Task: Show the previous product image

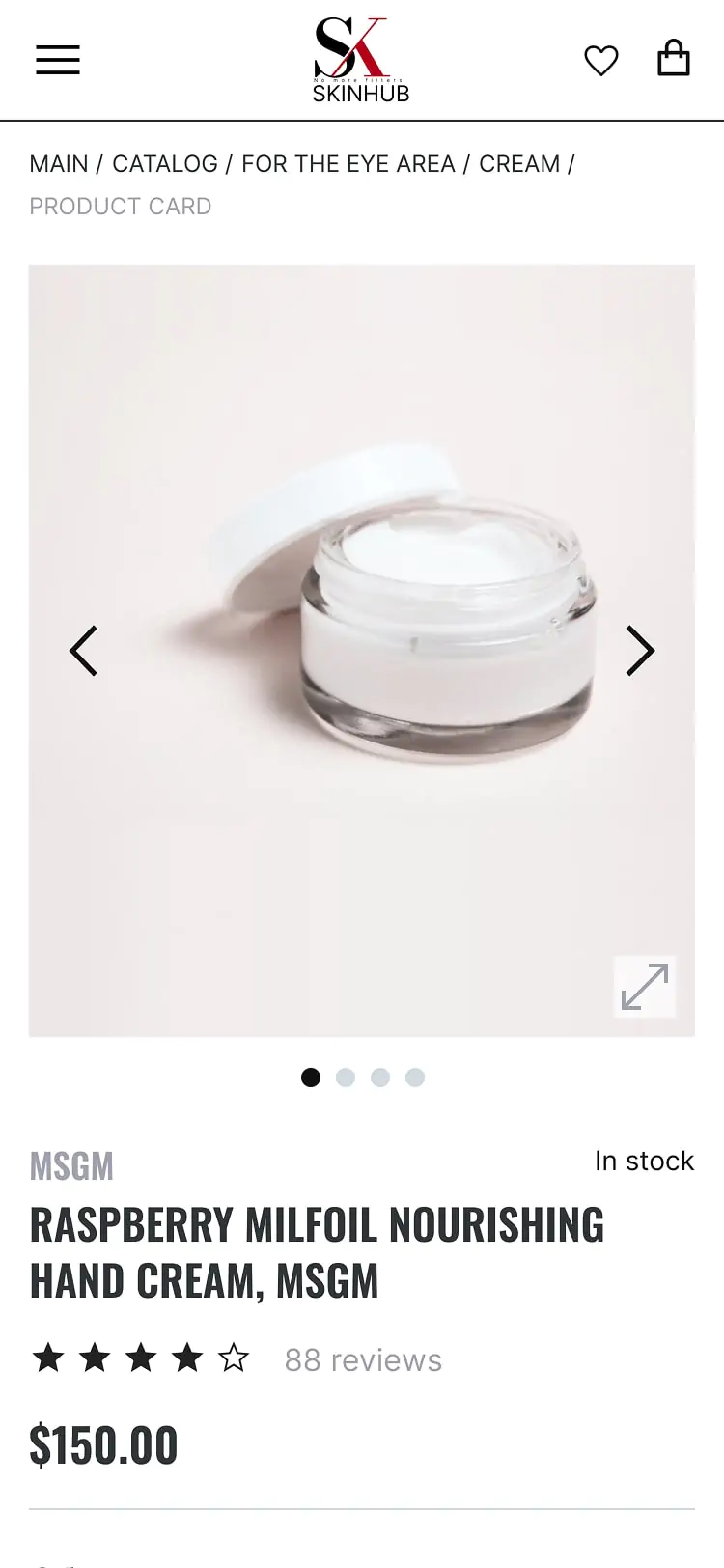Action: pos(84,651)
